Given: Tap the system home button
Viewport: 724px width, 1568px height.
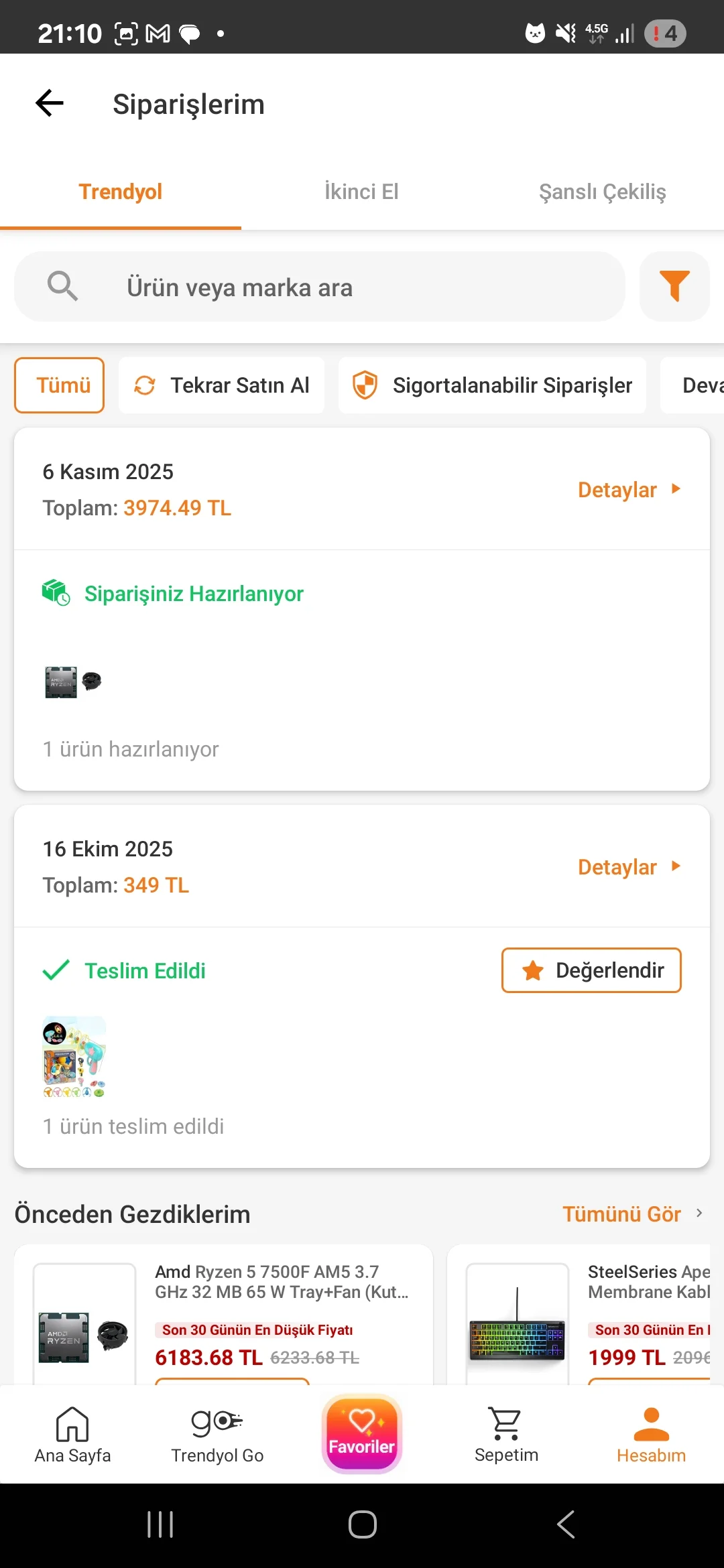Looking at the screenshot, I should tap(362, 1524).
